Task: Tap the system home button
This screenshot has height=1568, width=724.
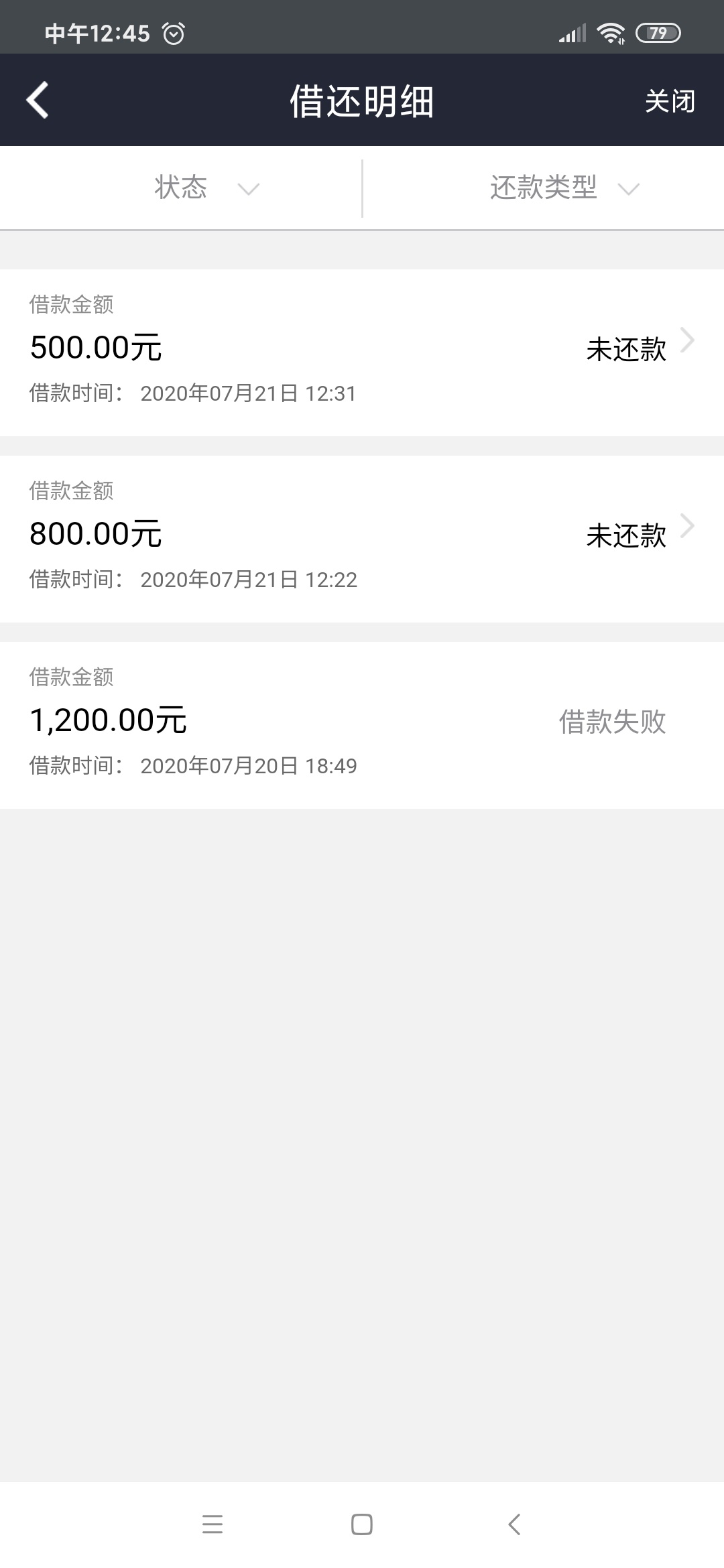Action: 362,1524
